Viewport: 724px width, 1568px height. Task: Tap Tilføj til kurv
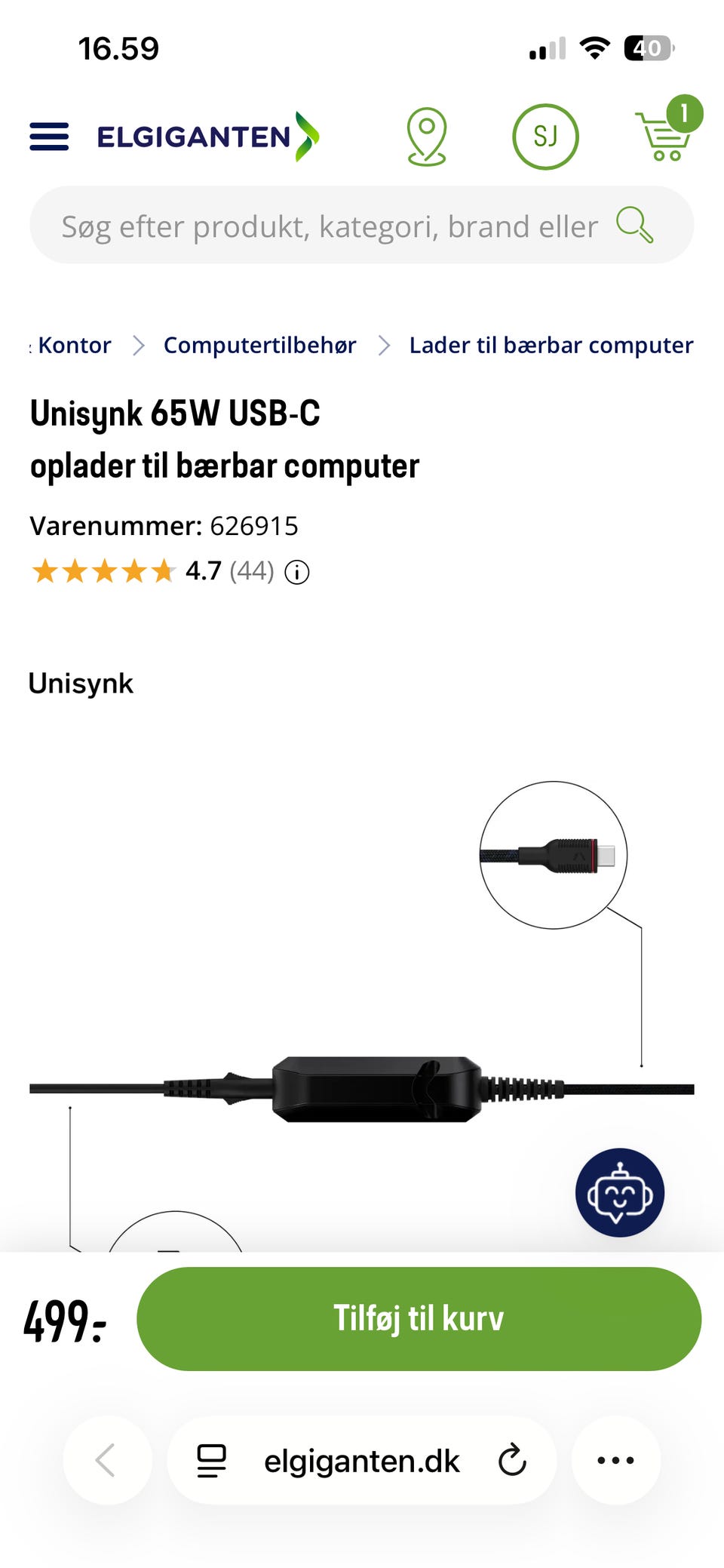pos(419,1318)
